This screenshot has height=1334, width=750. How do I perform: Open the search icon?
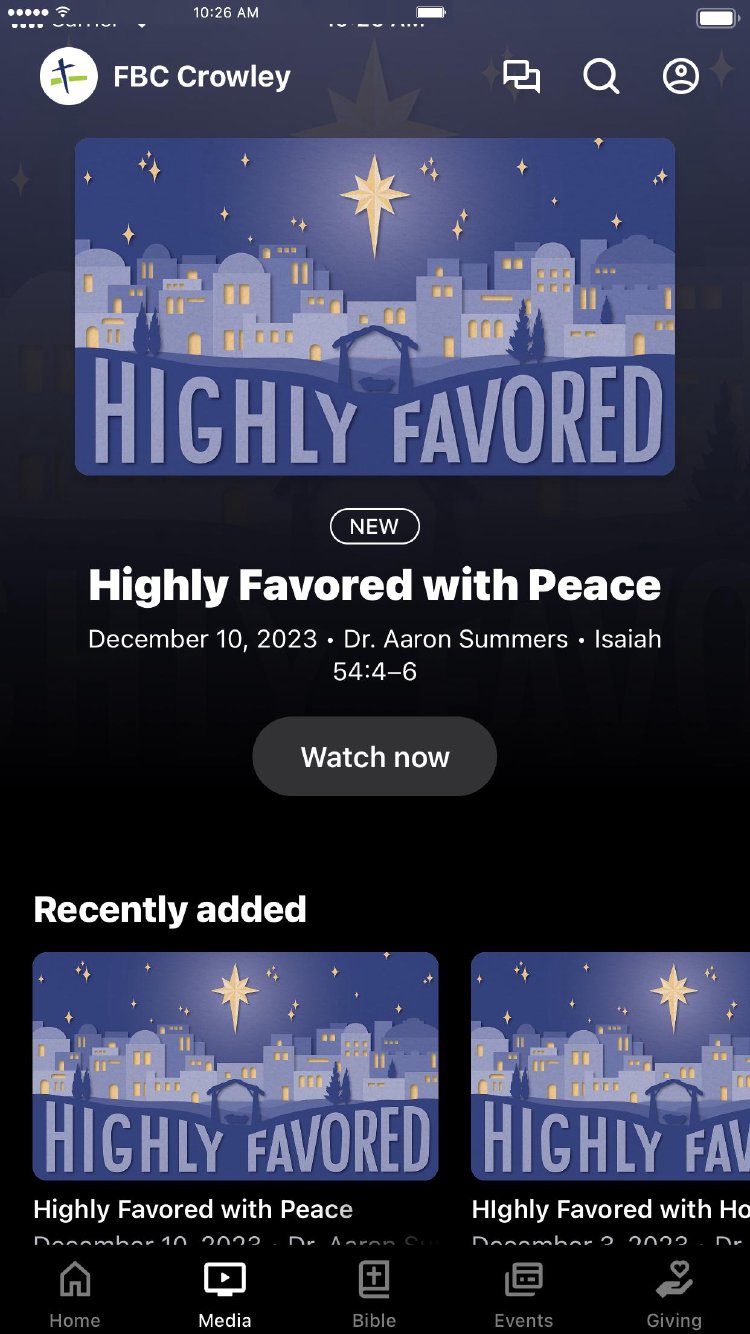coord(601,77)
